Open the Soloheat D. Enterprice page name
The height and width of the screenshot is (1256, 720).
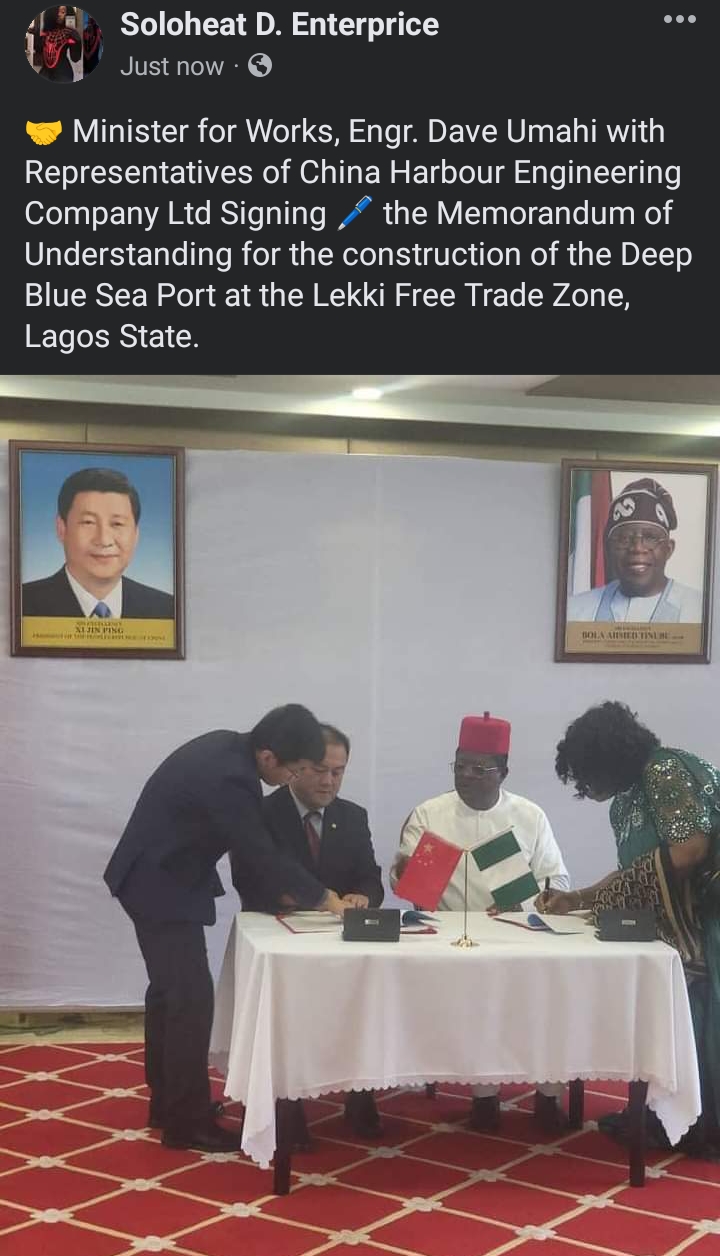point(279,25)
